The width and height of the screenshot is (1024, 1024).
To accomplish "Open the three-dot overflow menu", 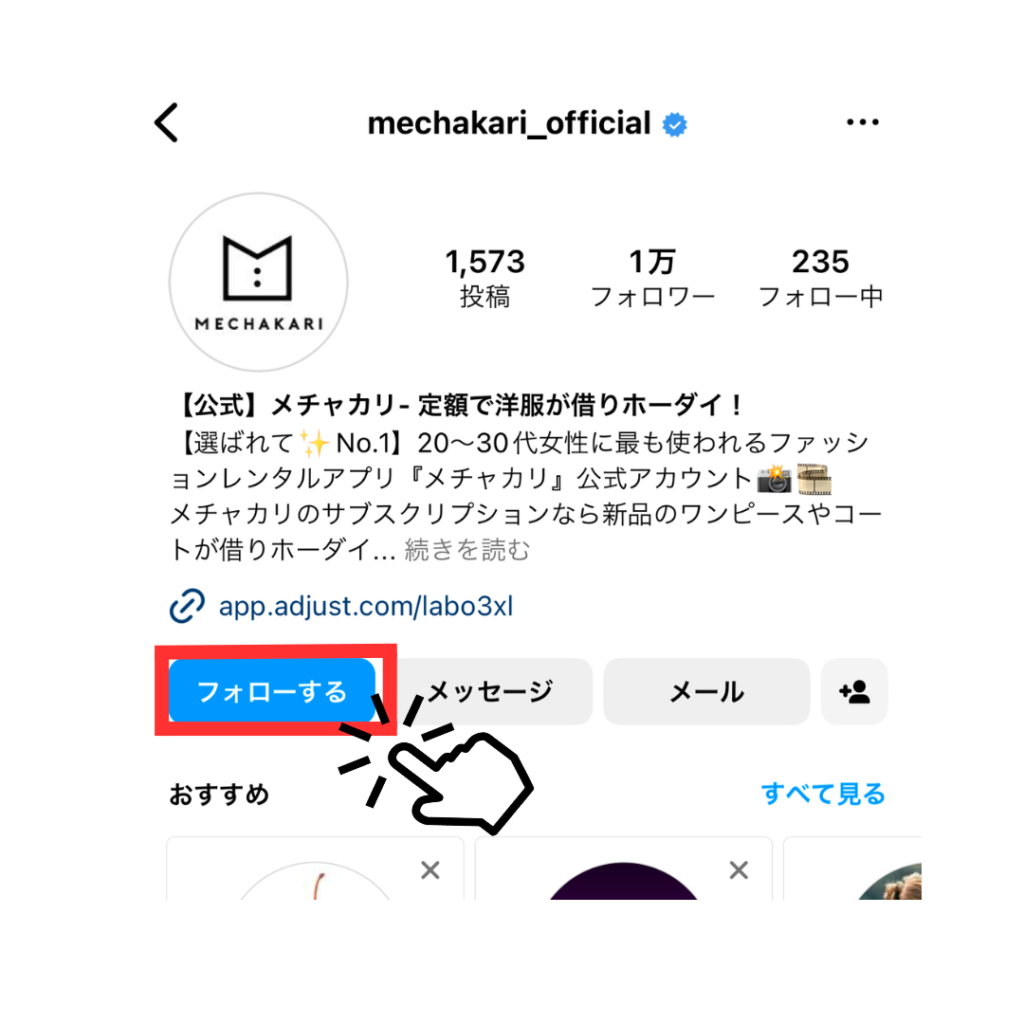I will pos(861,123).
